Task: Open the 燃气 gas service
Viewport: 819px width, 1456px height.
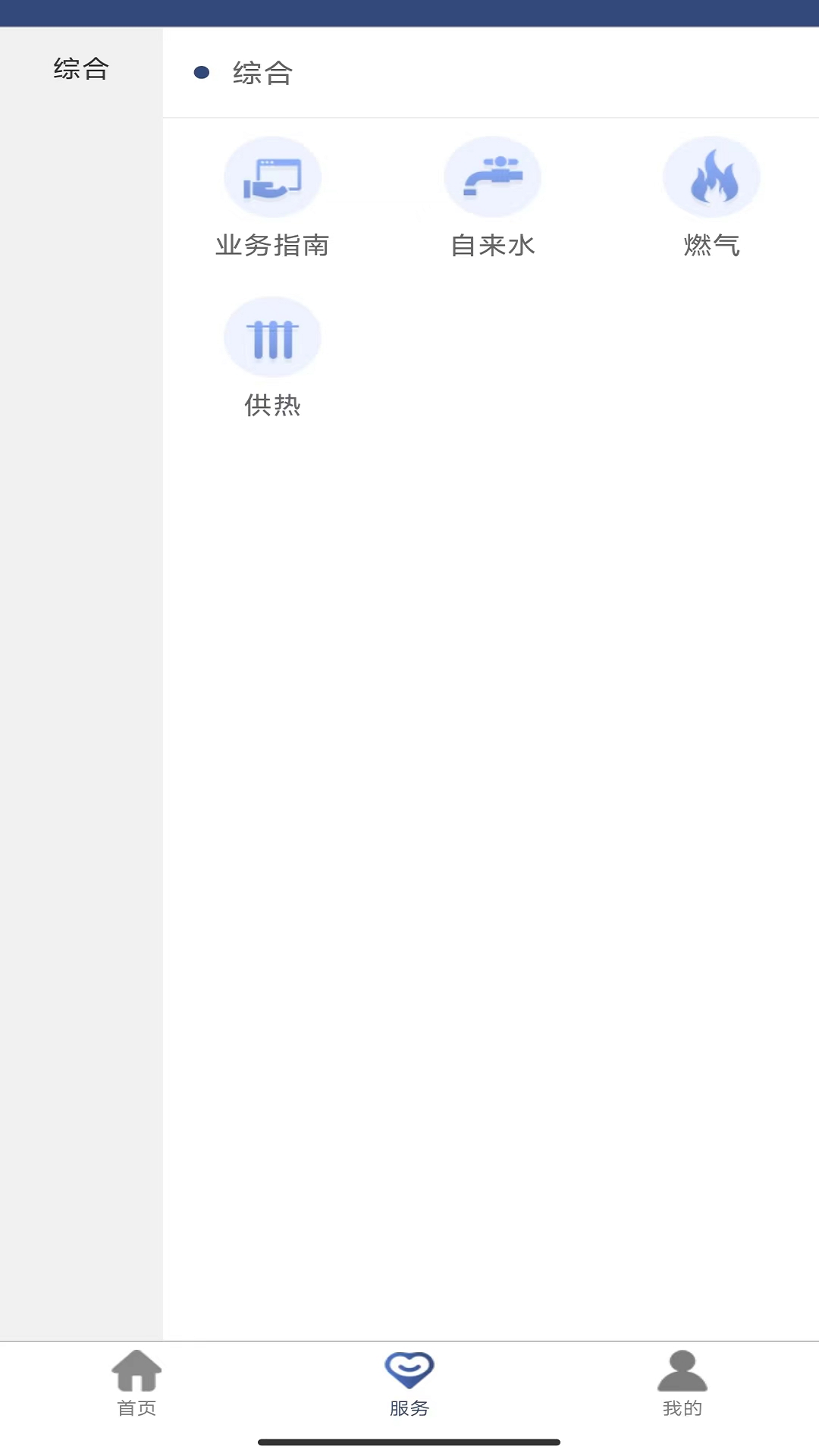Action: point(711,198)
